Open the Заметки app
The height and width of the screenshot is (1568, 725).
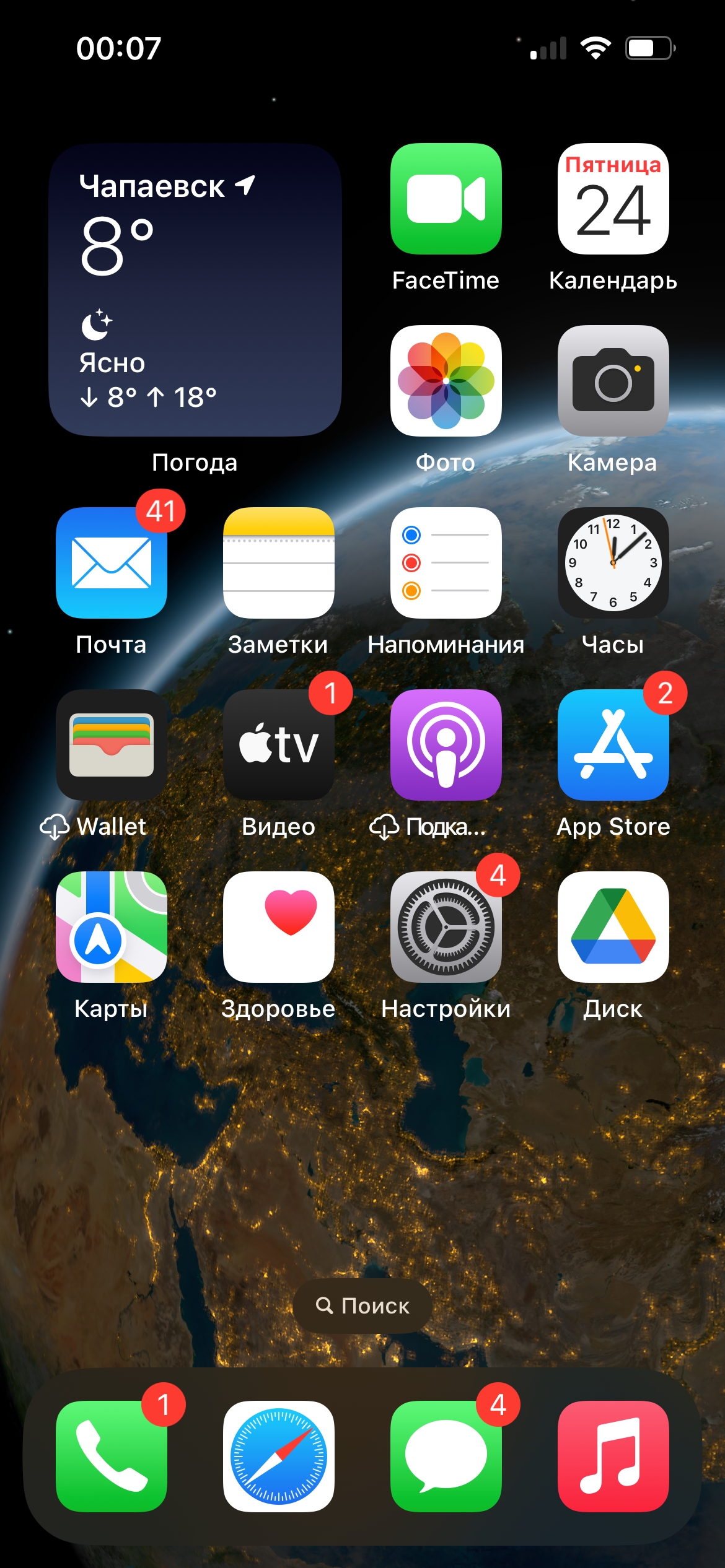[x=279, y=563]
